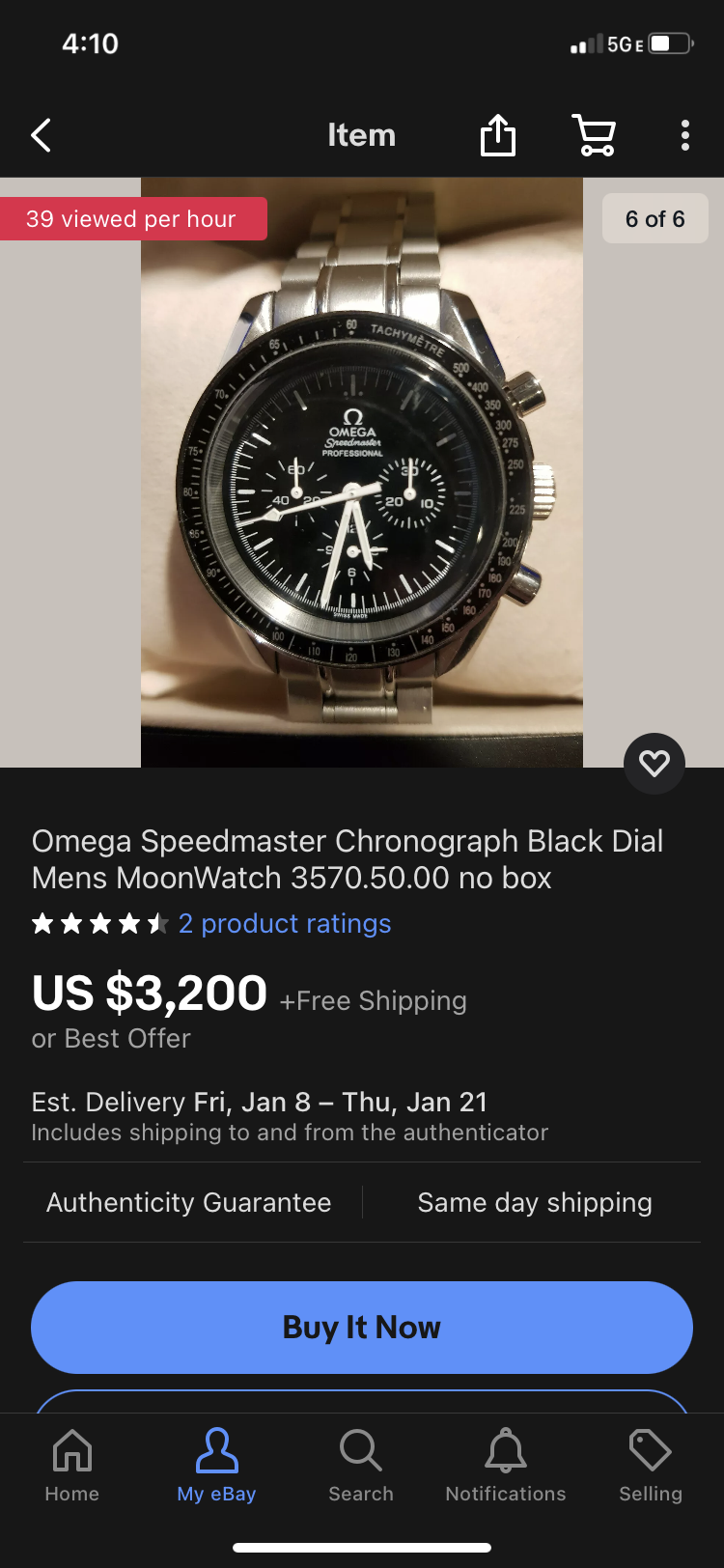Learn about Authenticity Guarantee
724x1568 pixels.
coord(189,1203)
